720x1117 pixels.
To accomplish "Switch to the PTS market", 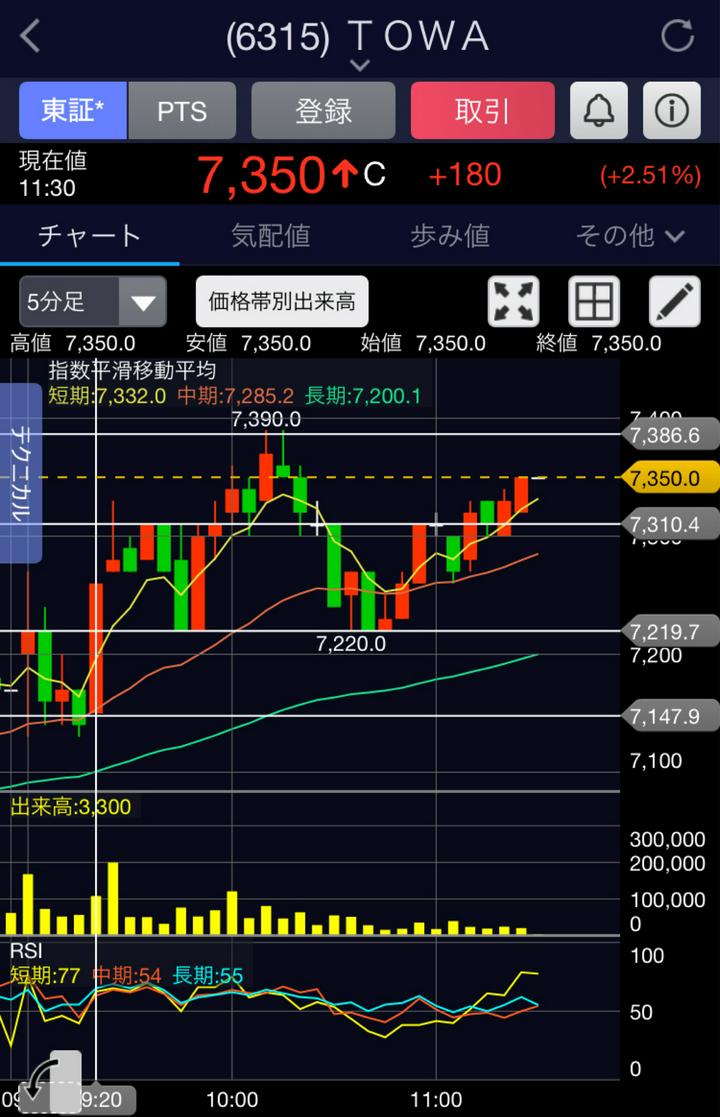I will pos(182,110).
